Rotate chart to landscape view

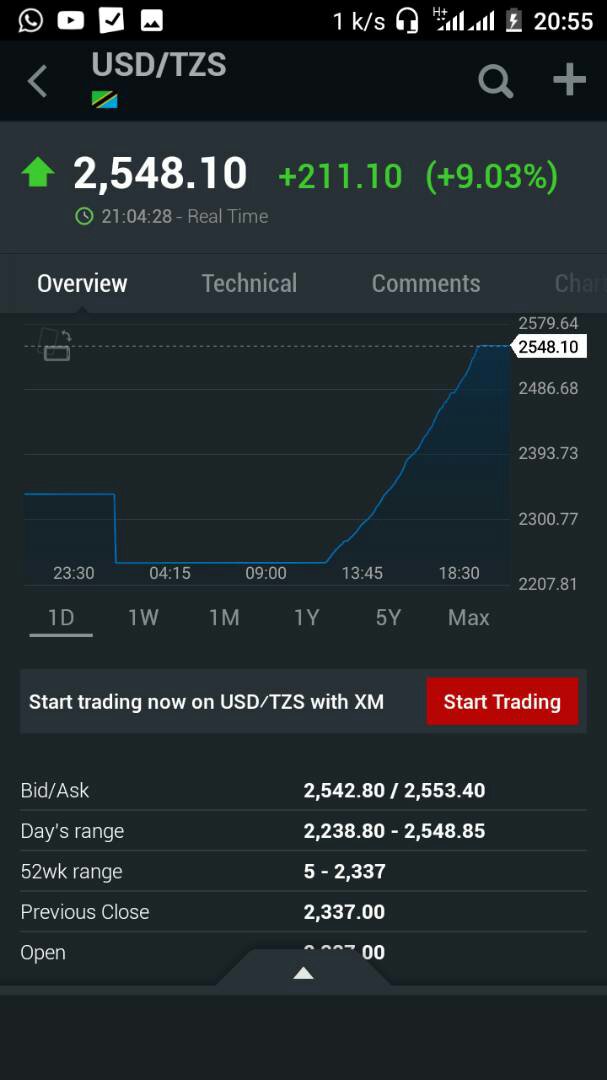click(56, 344)
